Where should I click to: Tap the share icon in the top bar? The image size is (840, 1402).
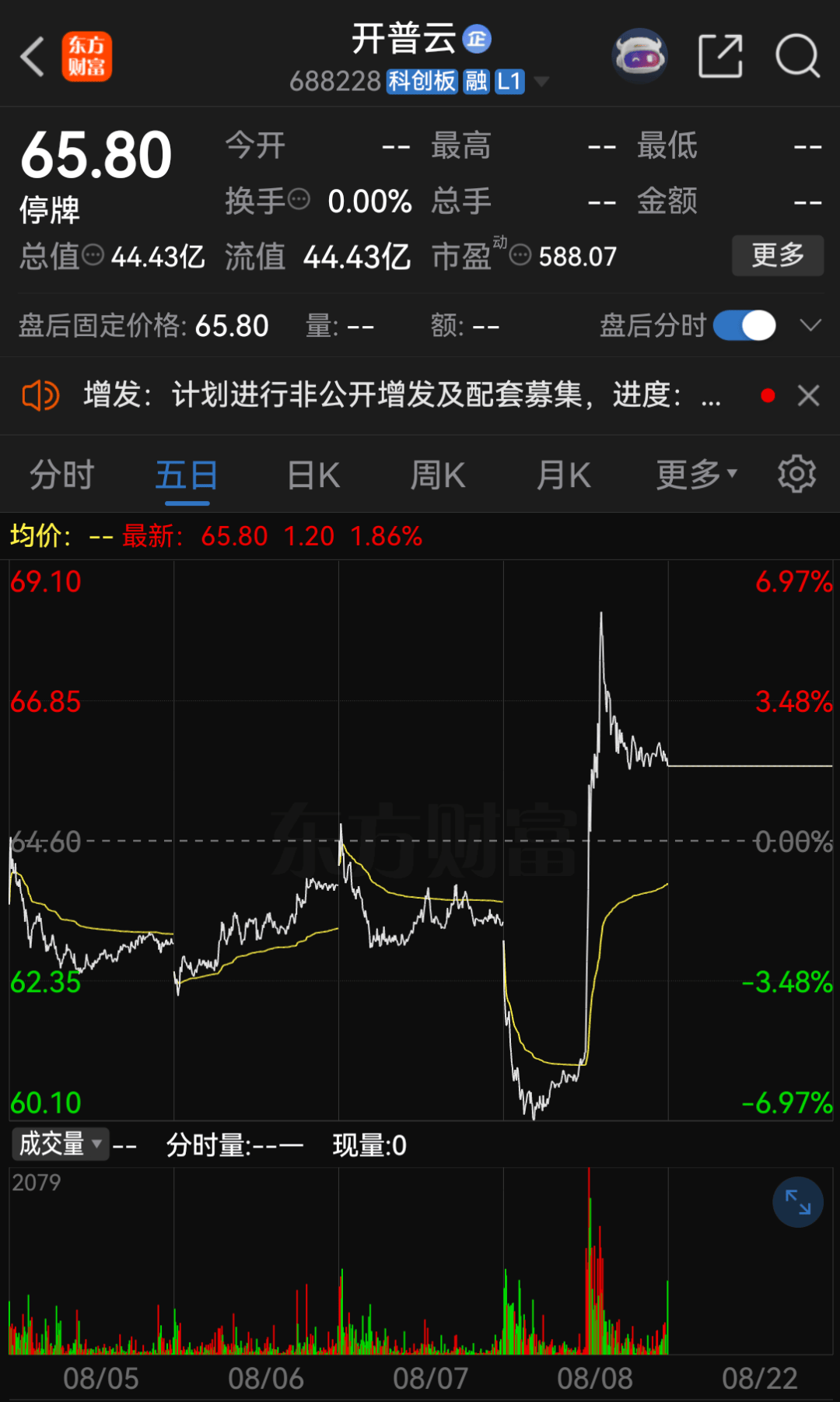[x=721, y=54]
